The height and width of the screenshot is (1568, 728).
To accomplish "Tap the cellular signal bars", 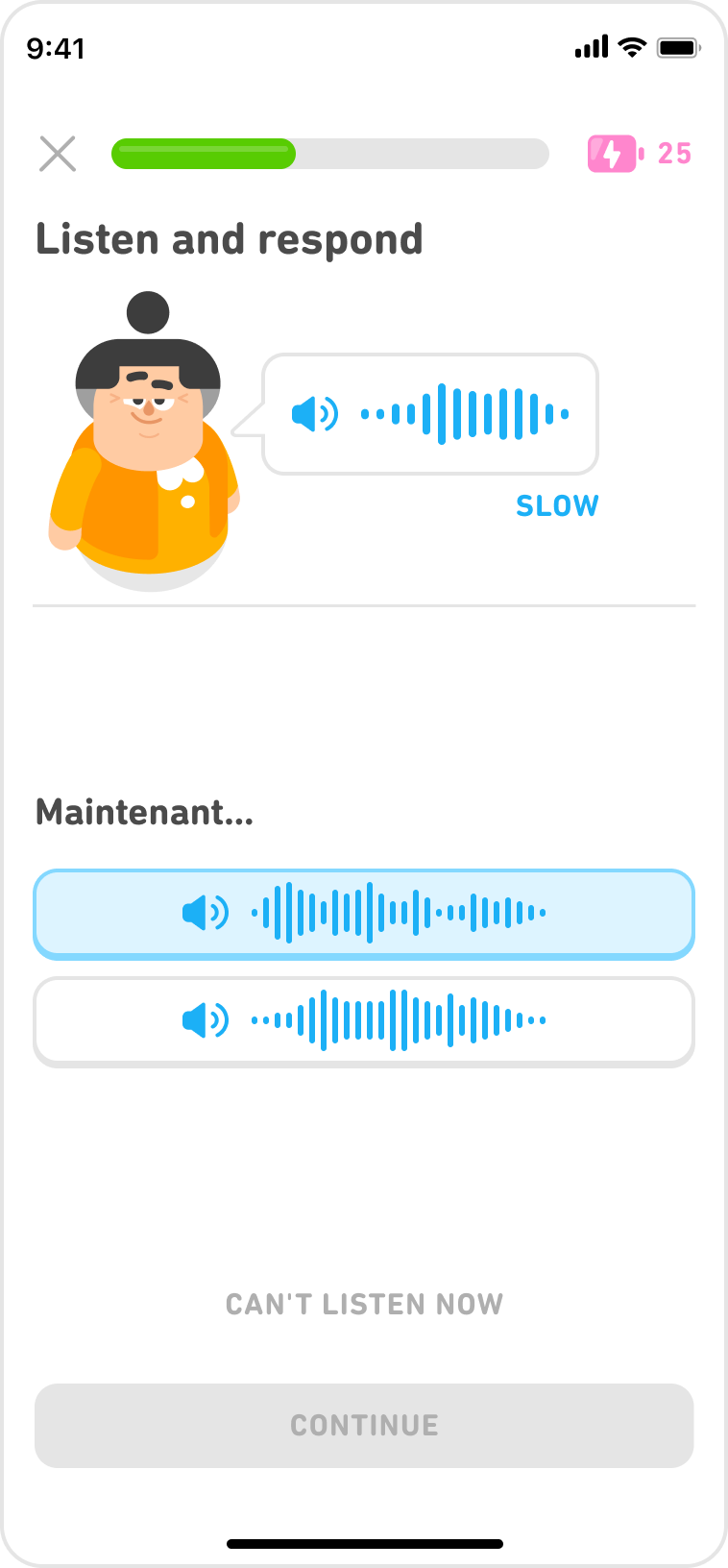I will pos(590,46).
